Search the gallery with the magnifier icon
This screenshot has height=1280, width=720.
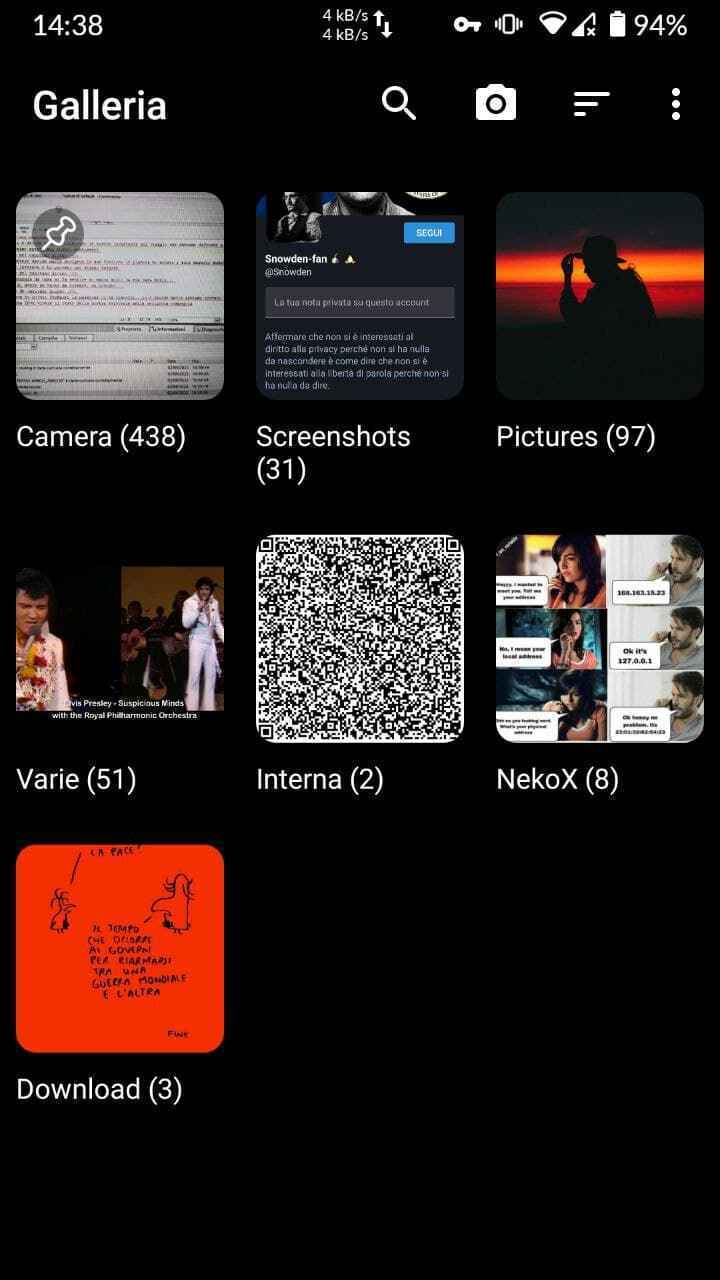pos(399,103)
